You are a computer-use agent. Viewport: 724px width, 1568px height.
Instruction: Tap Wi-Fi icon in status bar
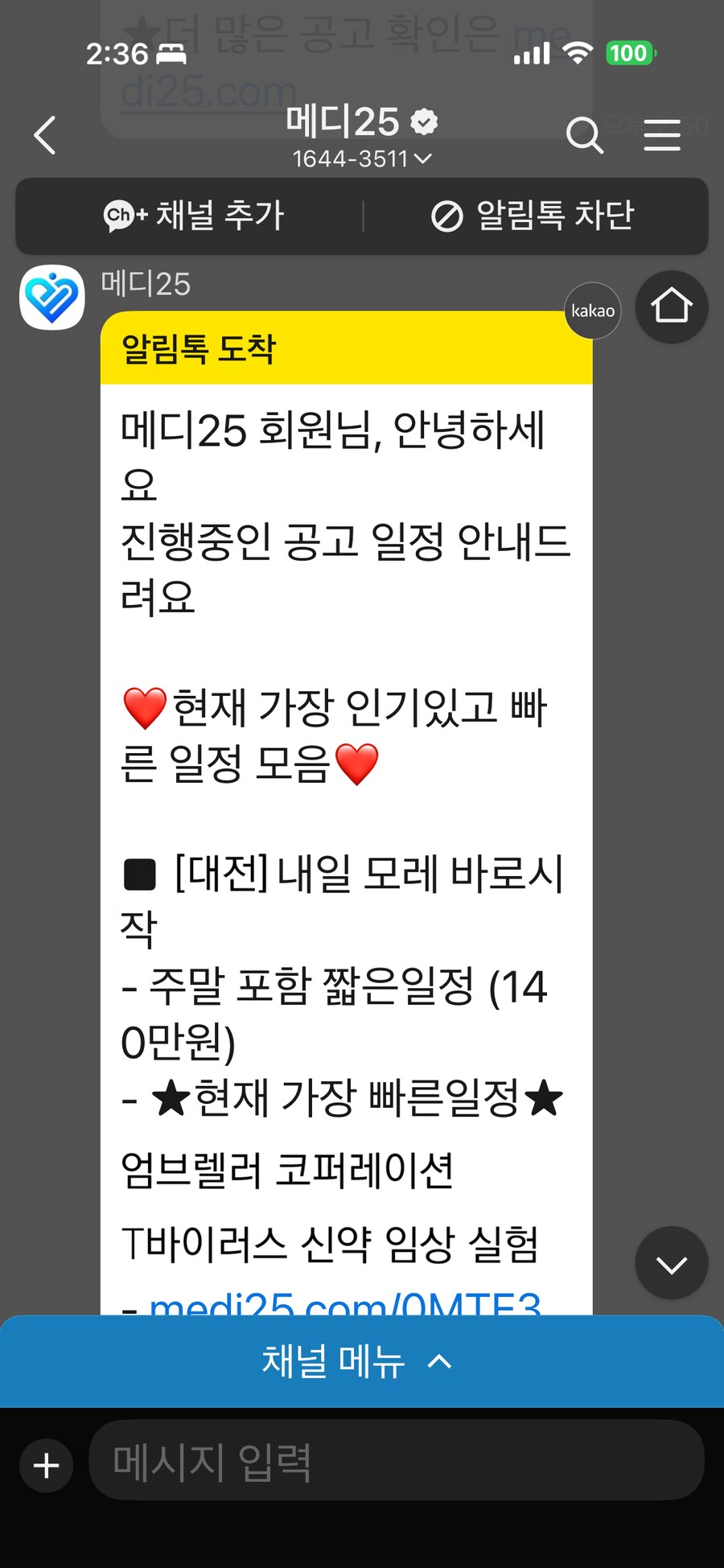pos(578,52)
